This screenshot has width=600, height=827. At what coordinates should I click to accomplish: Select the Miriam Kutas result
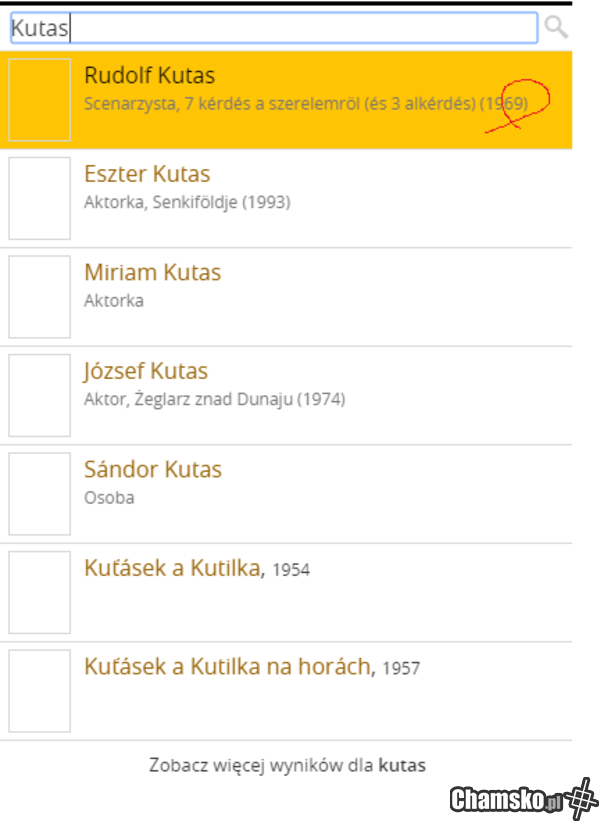[152, 273]
